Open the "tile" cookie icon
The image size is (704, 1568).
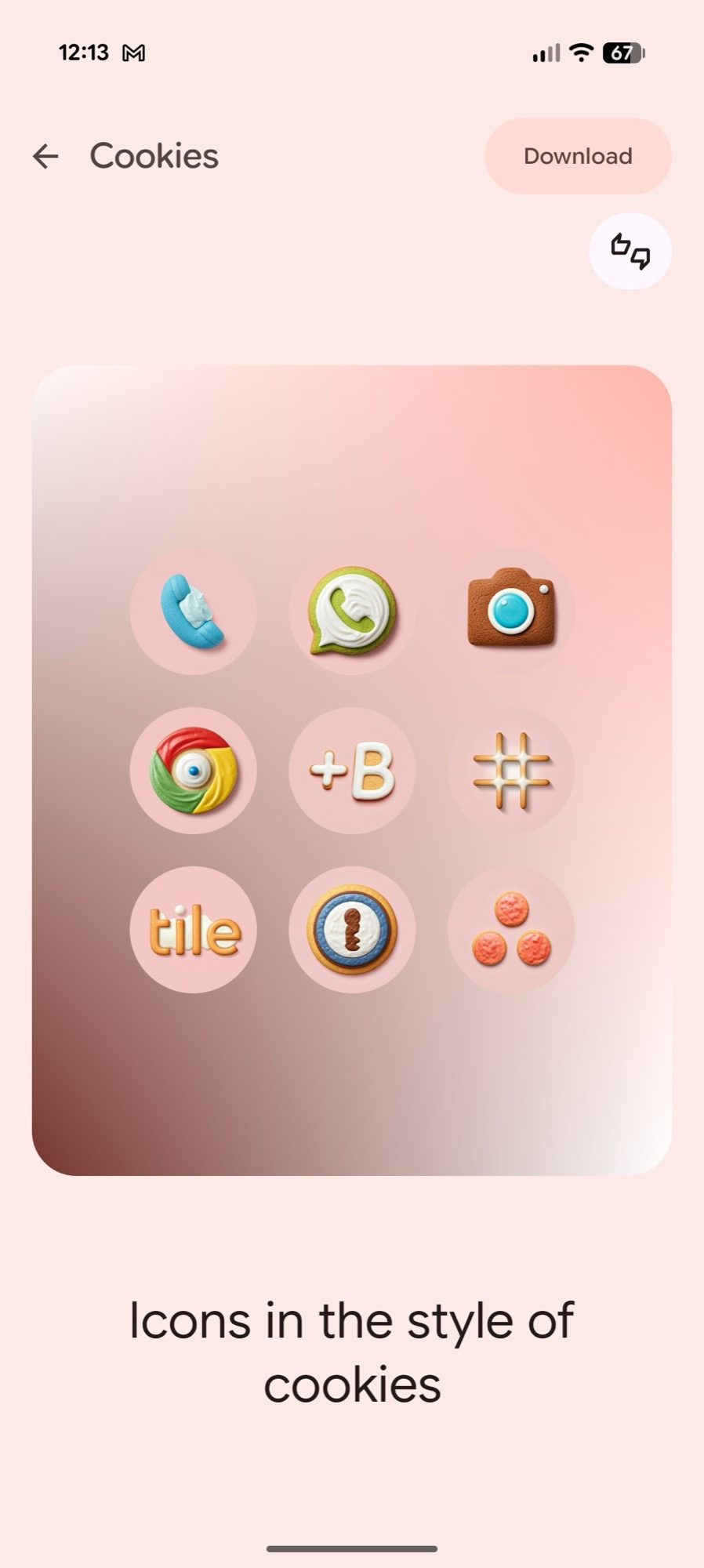[x=194, y=930]
